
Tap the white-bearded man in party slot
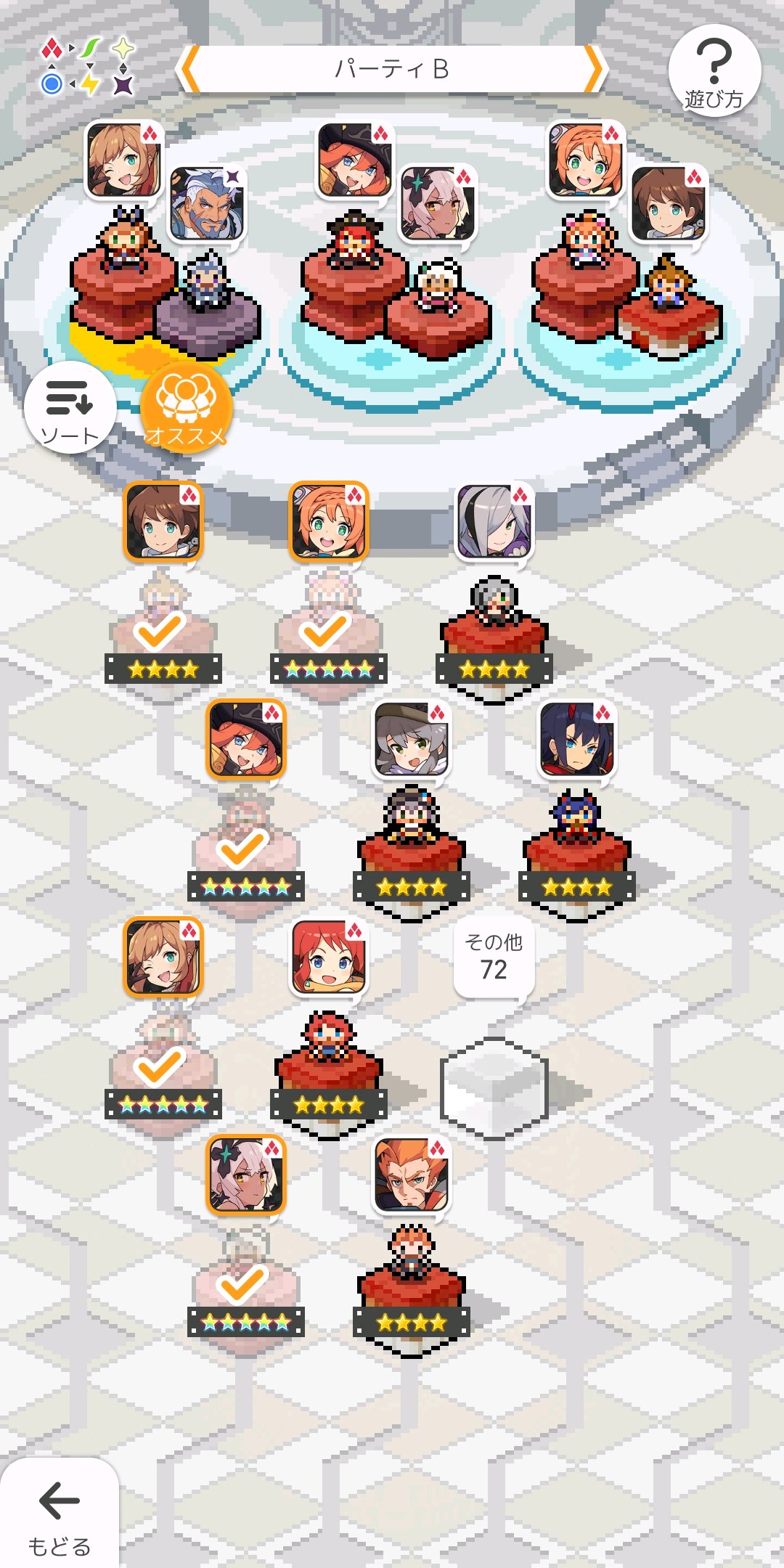point(206,205)
